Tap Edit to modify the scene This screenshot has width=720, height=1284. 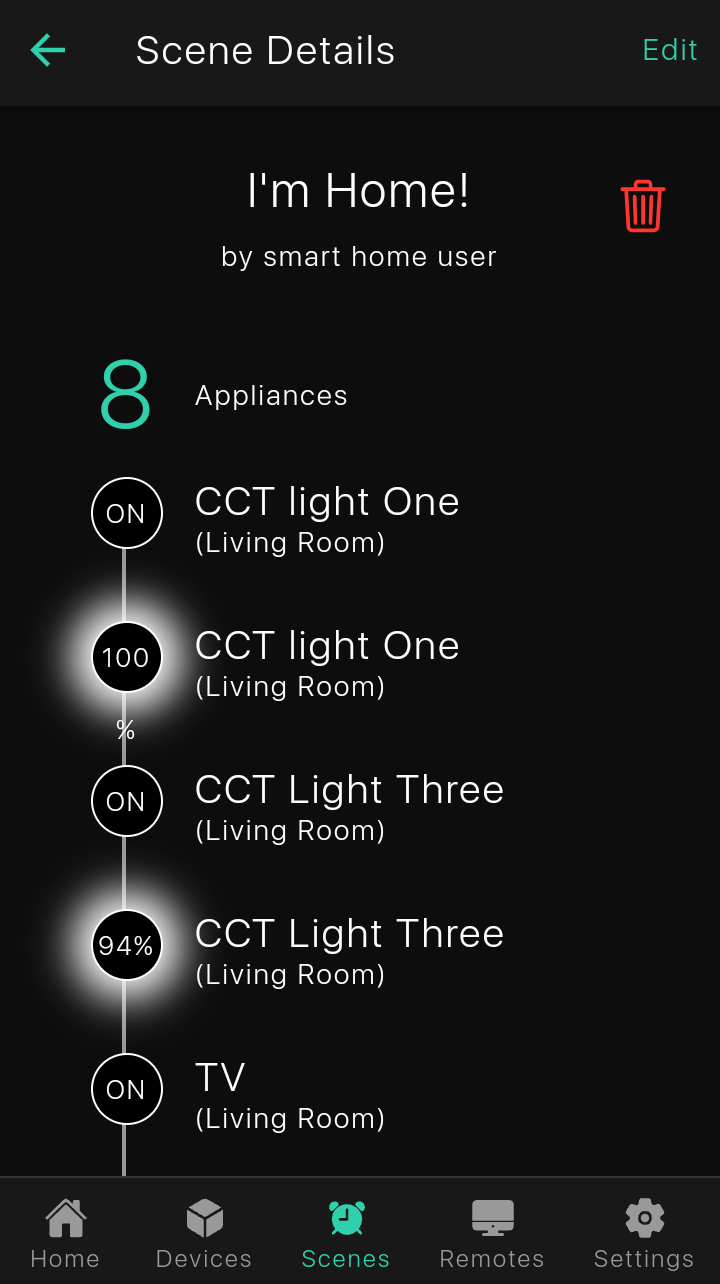(669, 50)
